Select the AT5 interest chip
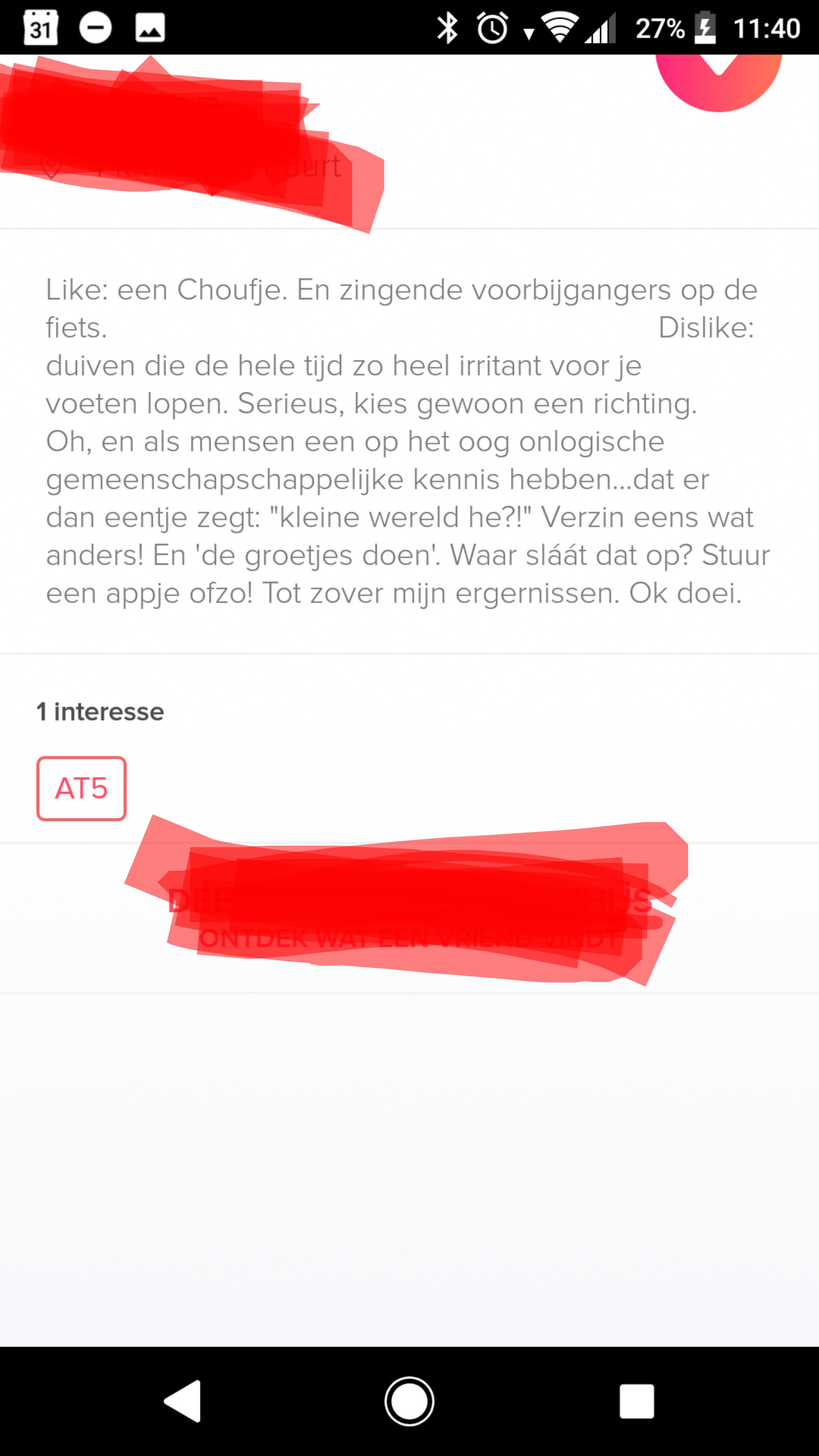This screenshot has width=819, height=1456. coord(82,789)
